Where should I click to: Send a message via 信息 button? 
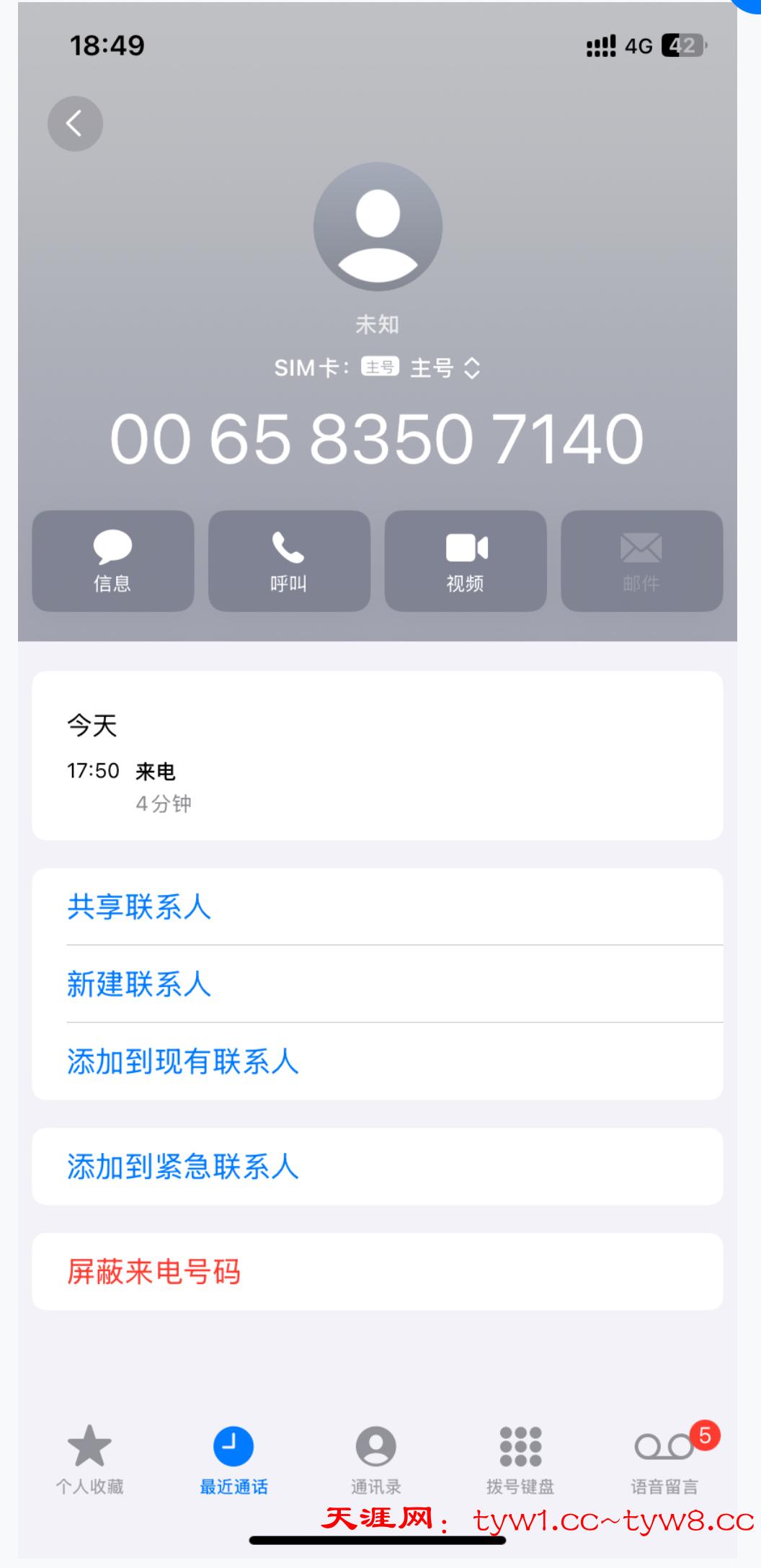[x=113, y=561]
